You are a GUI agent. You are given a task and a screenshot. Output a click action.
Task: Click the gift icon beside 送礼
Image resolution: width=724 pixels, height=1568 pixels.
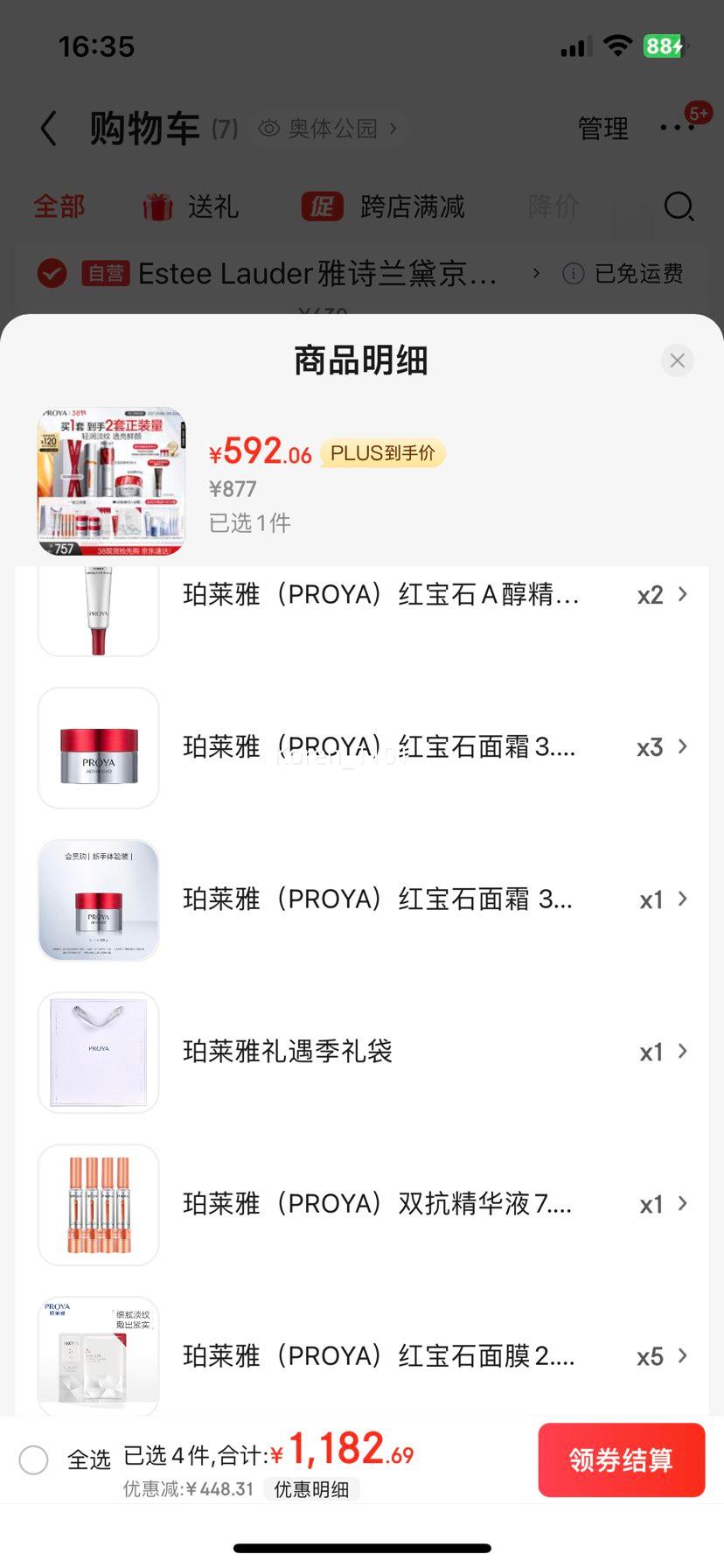[x=157, y=206]
